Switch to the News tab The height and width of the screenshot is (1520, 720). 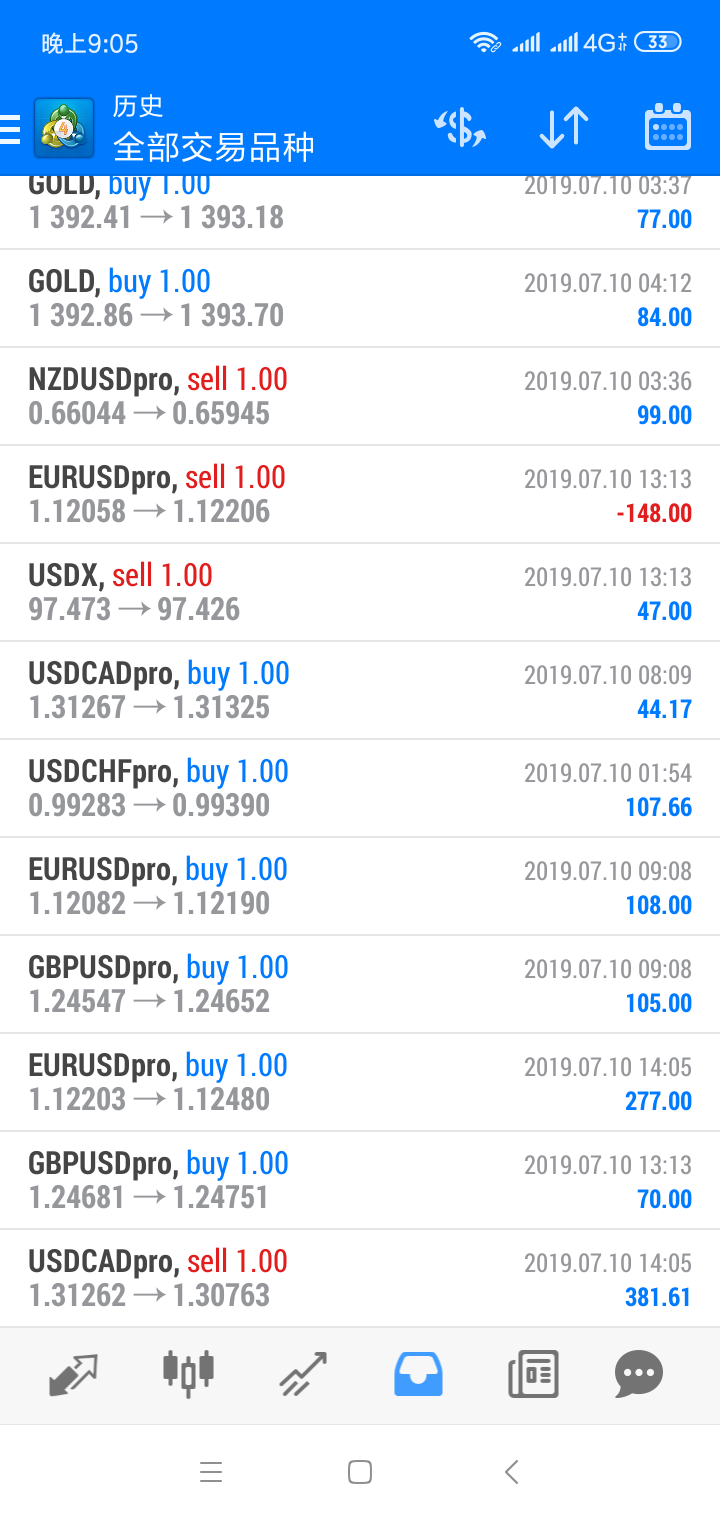(532, 1374)
